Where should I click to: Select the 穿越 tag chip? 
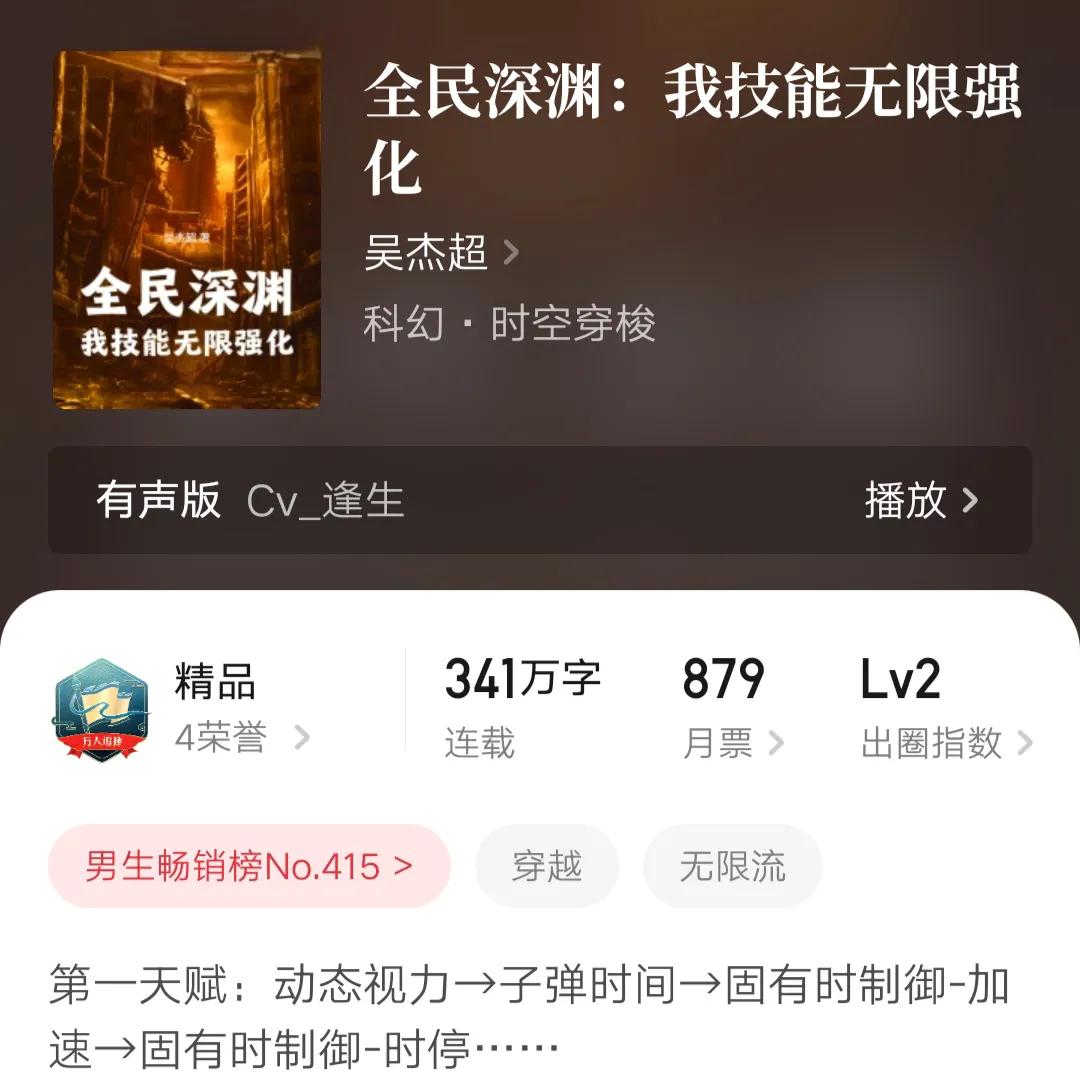[546, 866]
